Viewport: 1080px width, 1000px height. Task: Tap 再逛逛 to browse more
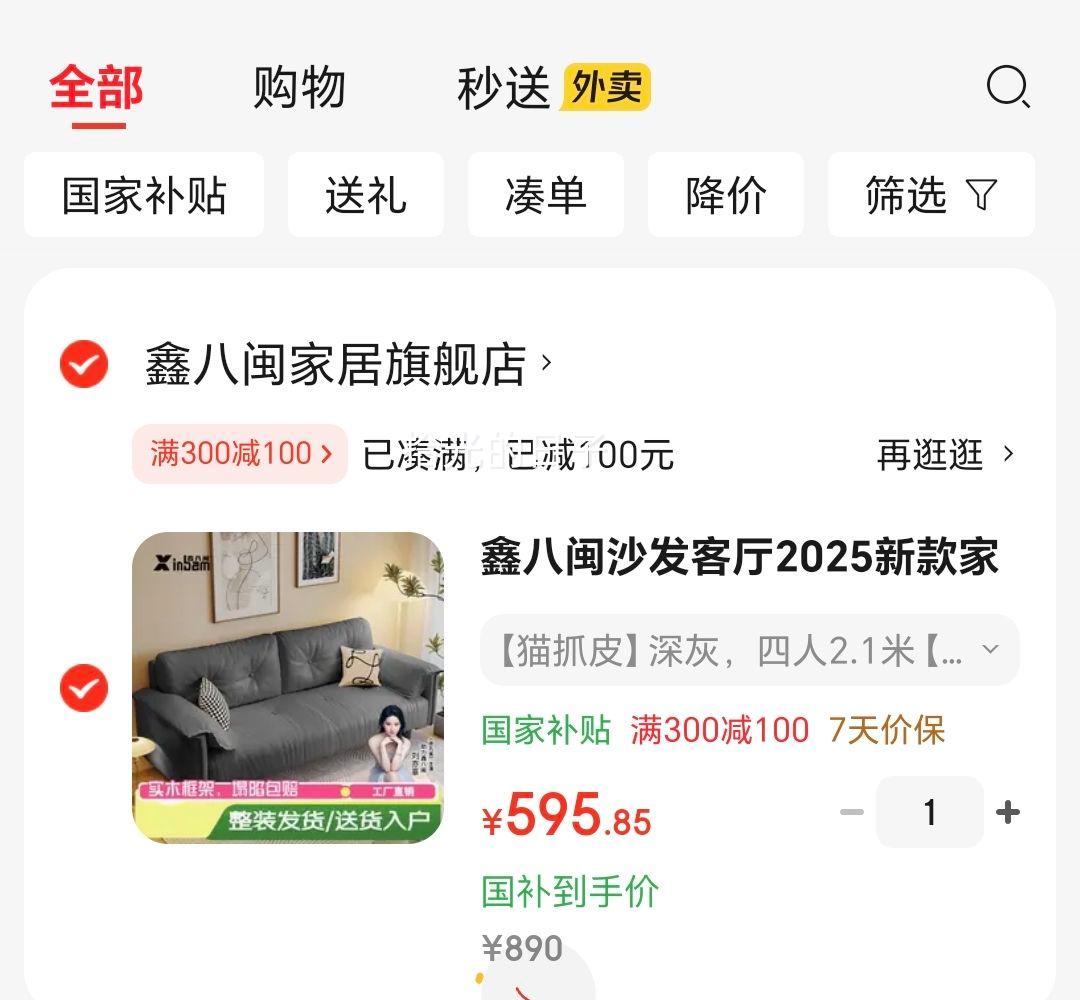tap(944, 455)
